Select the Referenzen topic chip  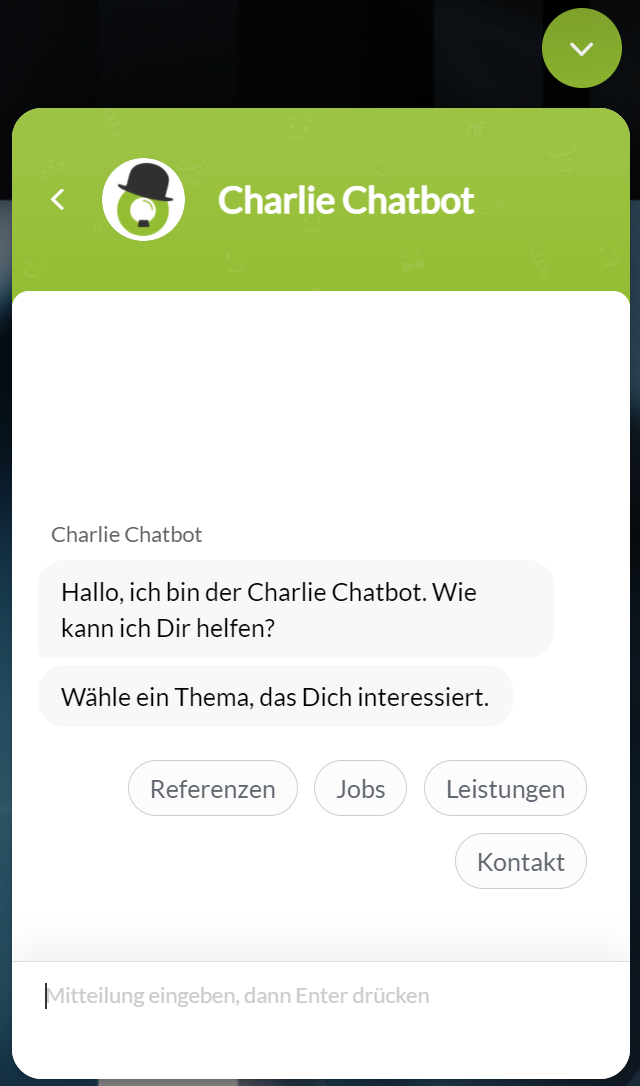click(x=213, y=788)
